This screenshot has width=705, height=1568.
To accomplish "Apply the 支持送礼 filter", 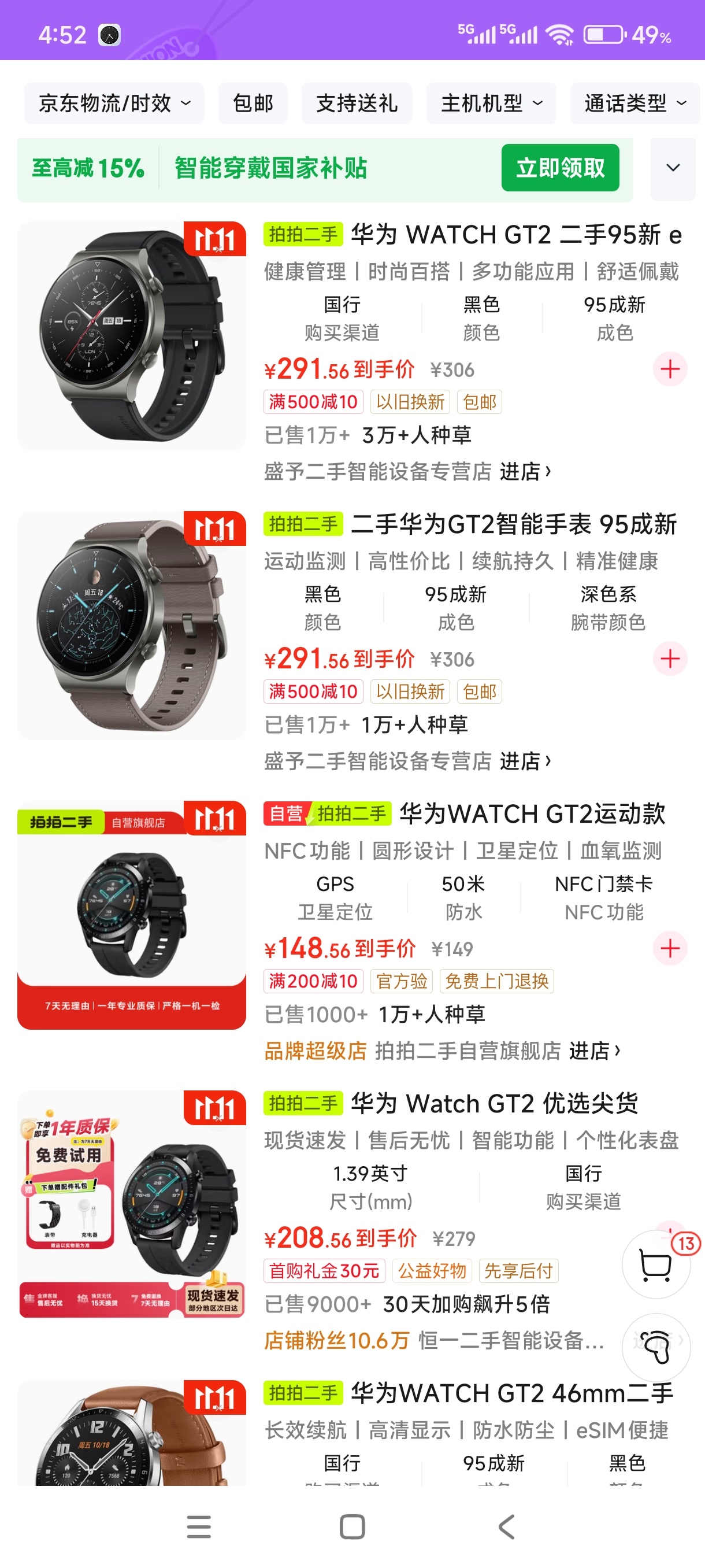I will (357, 103).
